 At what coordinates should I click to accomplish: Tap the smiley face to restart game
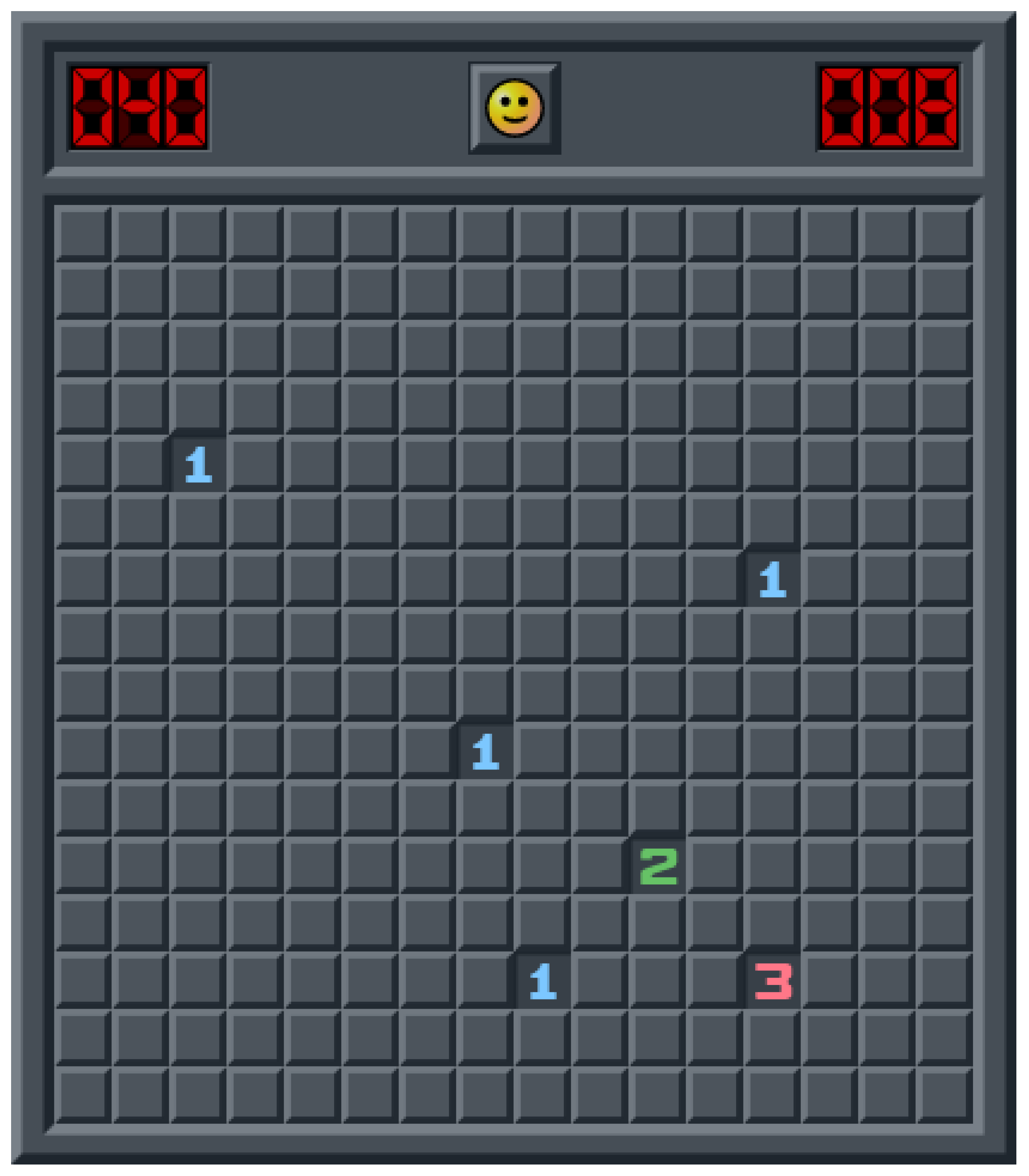[514, 108]
